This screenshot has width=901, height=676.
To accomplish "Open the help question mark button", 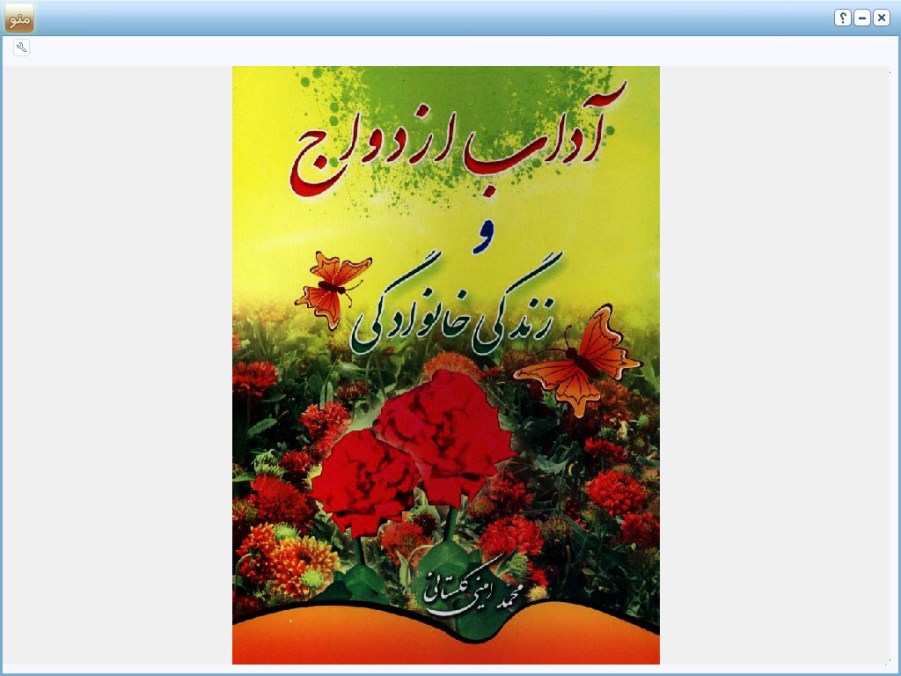I will (x=843, y=18).
